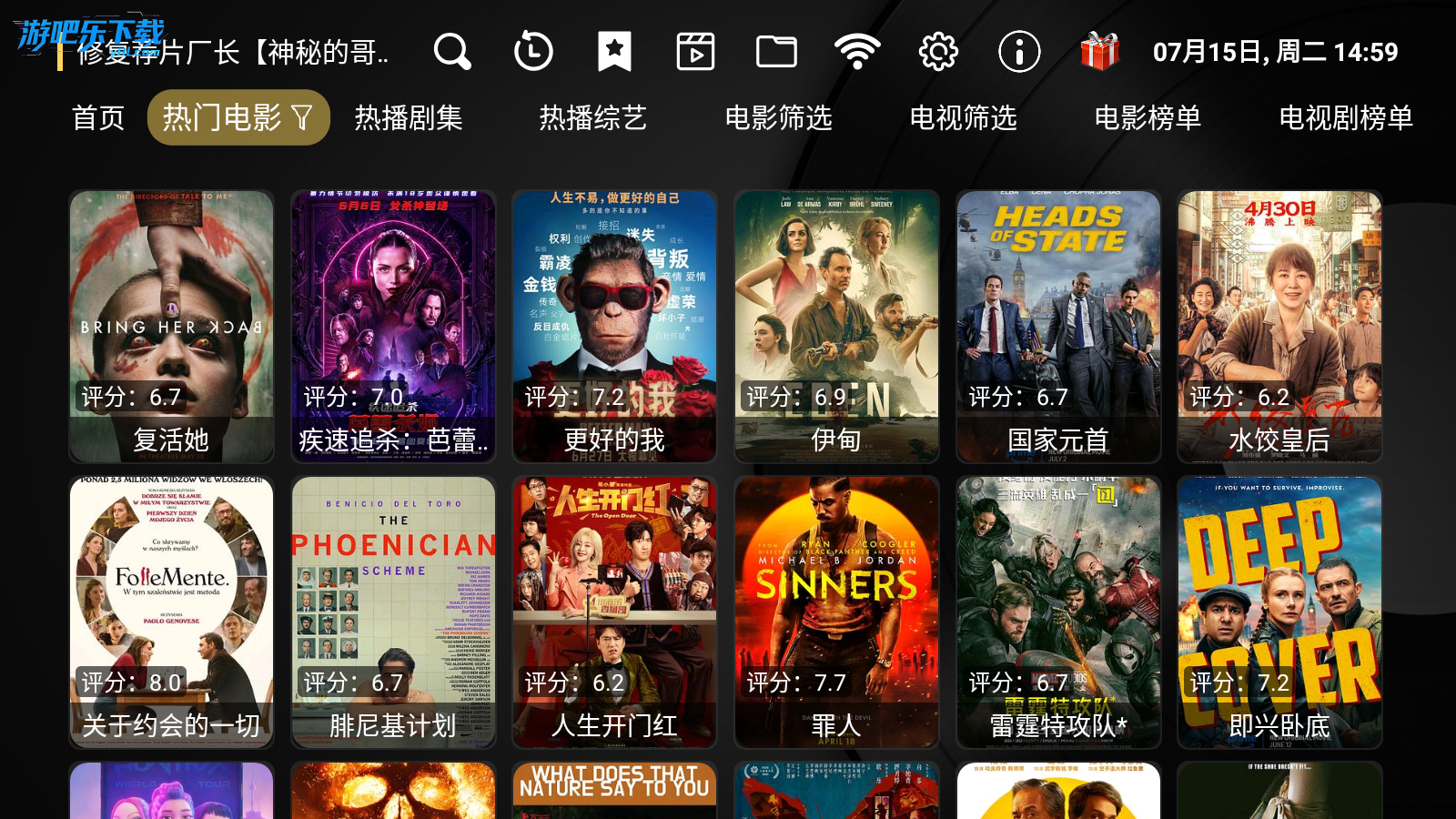Open the live video player icon
The image size is (1456, 819).
[695, 52]
